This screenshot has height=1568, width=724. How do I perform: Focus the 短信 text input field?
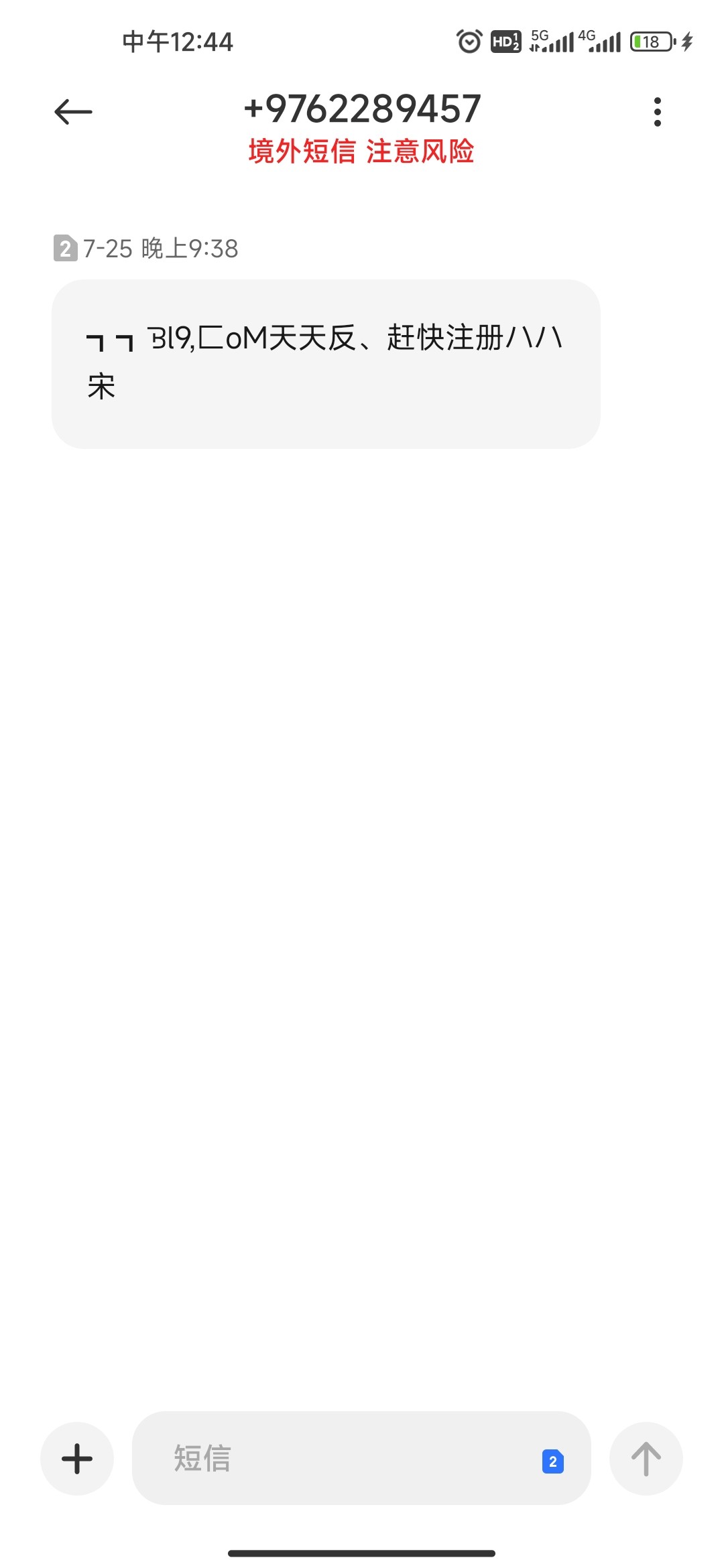[335, 1458]
